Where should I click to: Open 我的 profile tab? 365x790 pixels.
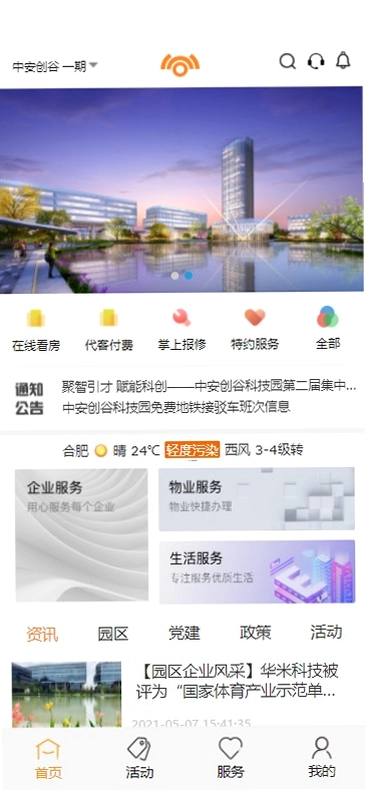click(322, 758)
